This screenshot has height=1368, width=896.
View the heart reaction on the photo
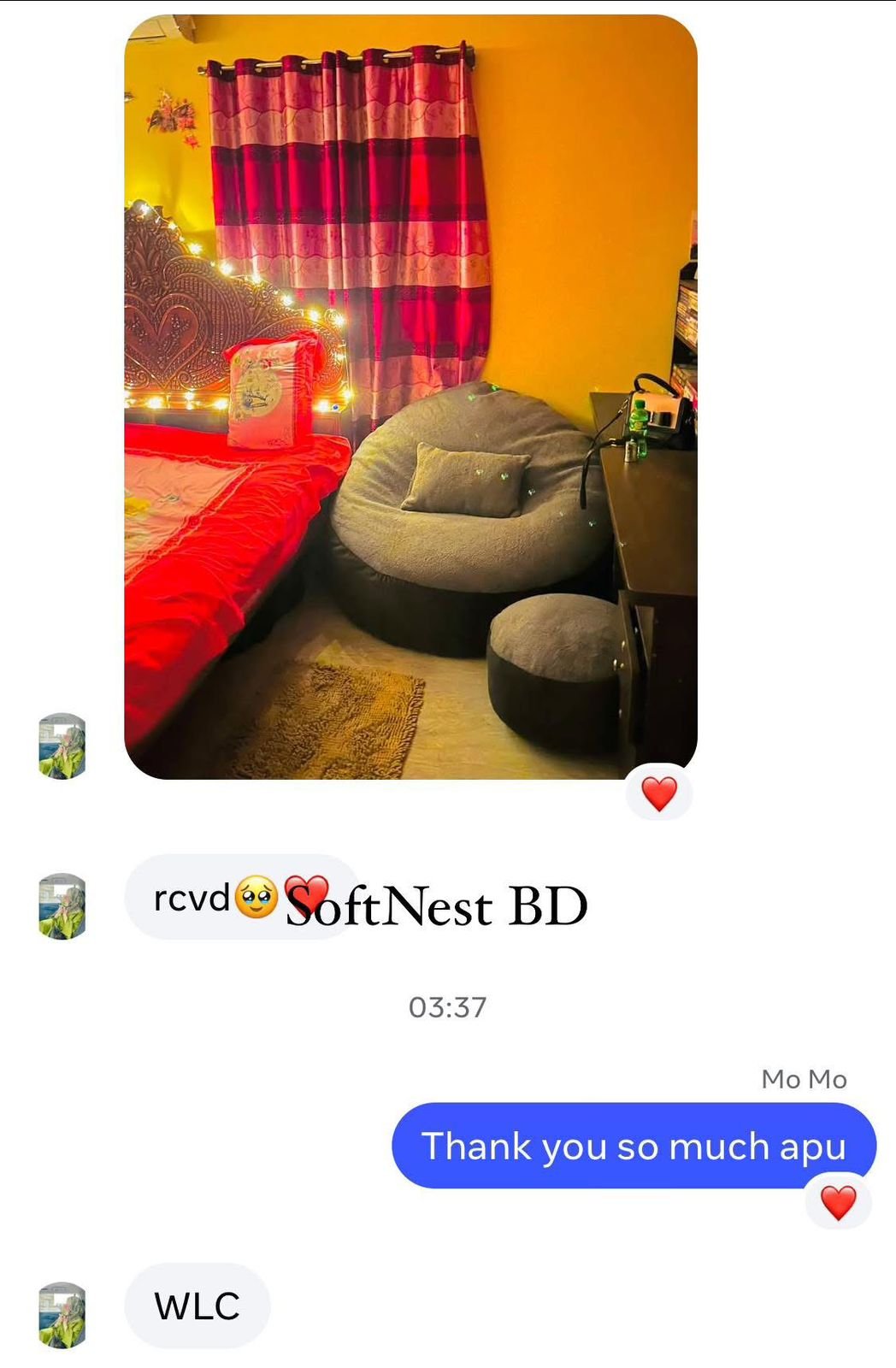[658, 793]
